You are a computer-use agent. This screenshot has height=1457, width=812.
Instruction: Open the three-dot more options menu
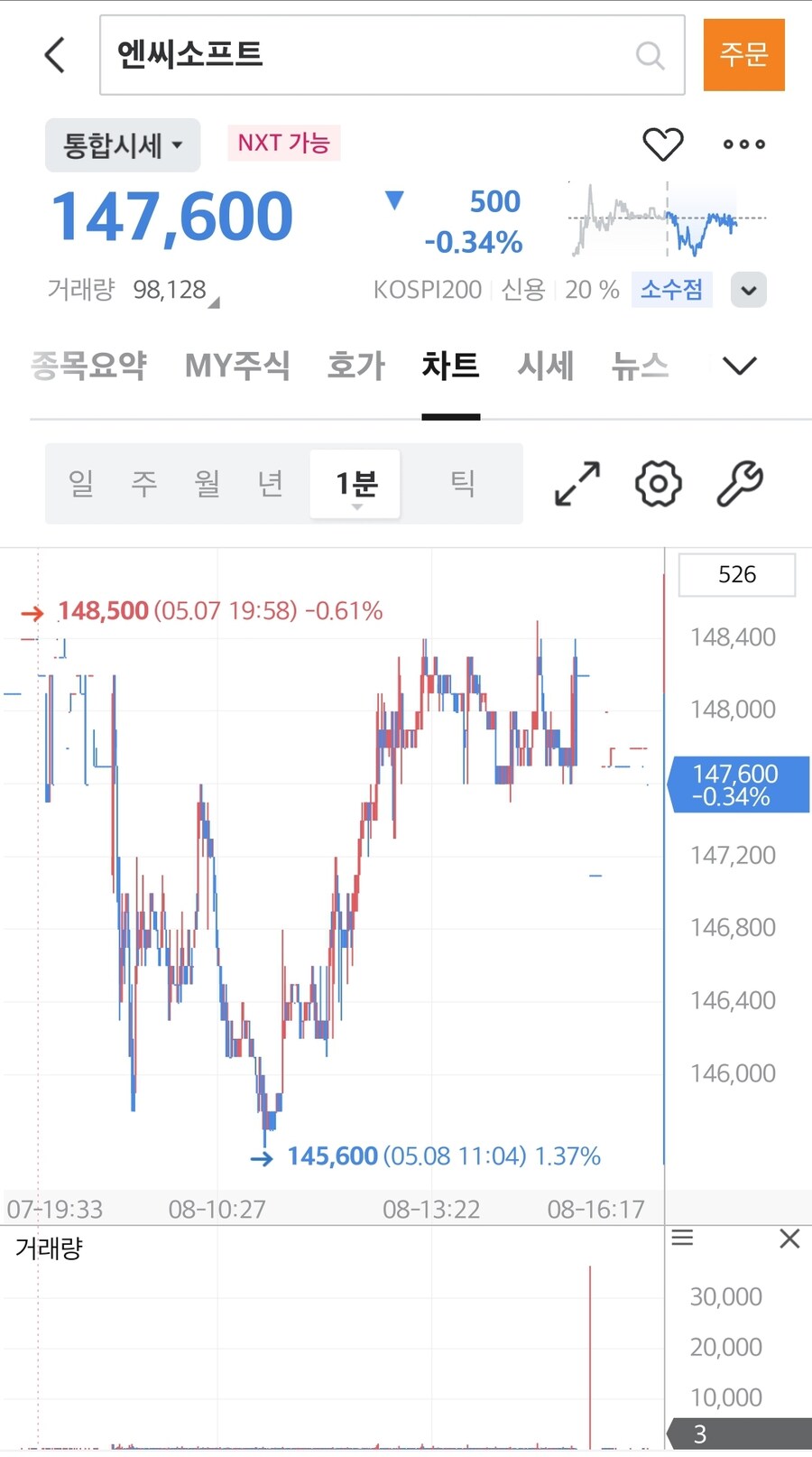click(743, 144)
